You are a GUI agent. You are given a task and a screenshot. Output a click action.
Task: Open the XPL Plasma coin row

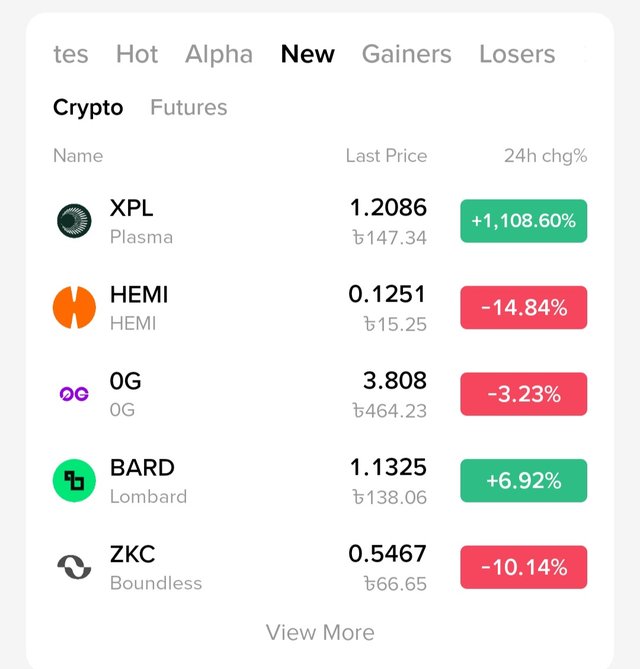point(320,221)
